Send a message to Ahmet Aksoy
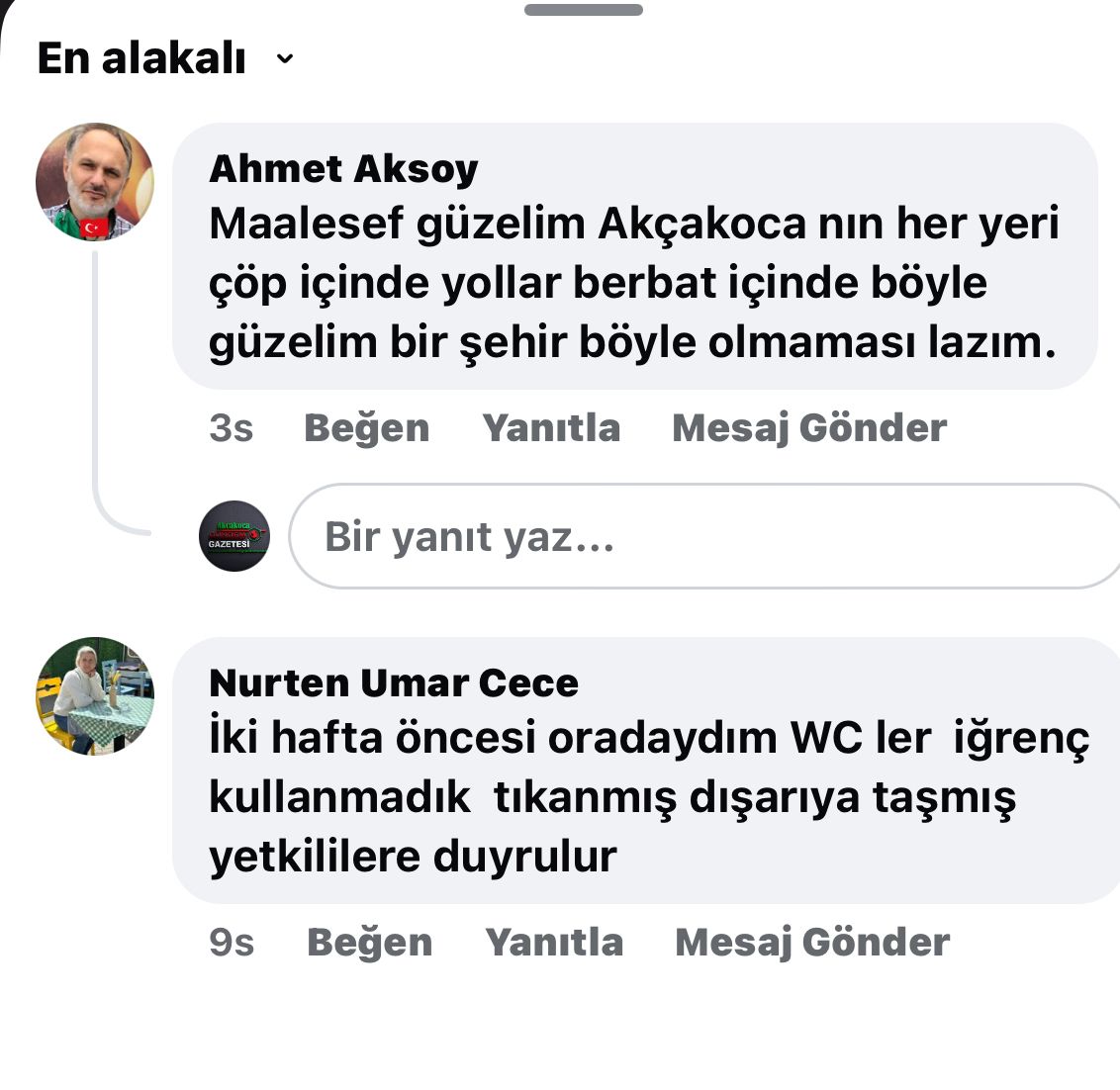Image resolution: width=1120 pixels, height=1090 pixels. pos(808,428)
